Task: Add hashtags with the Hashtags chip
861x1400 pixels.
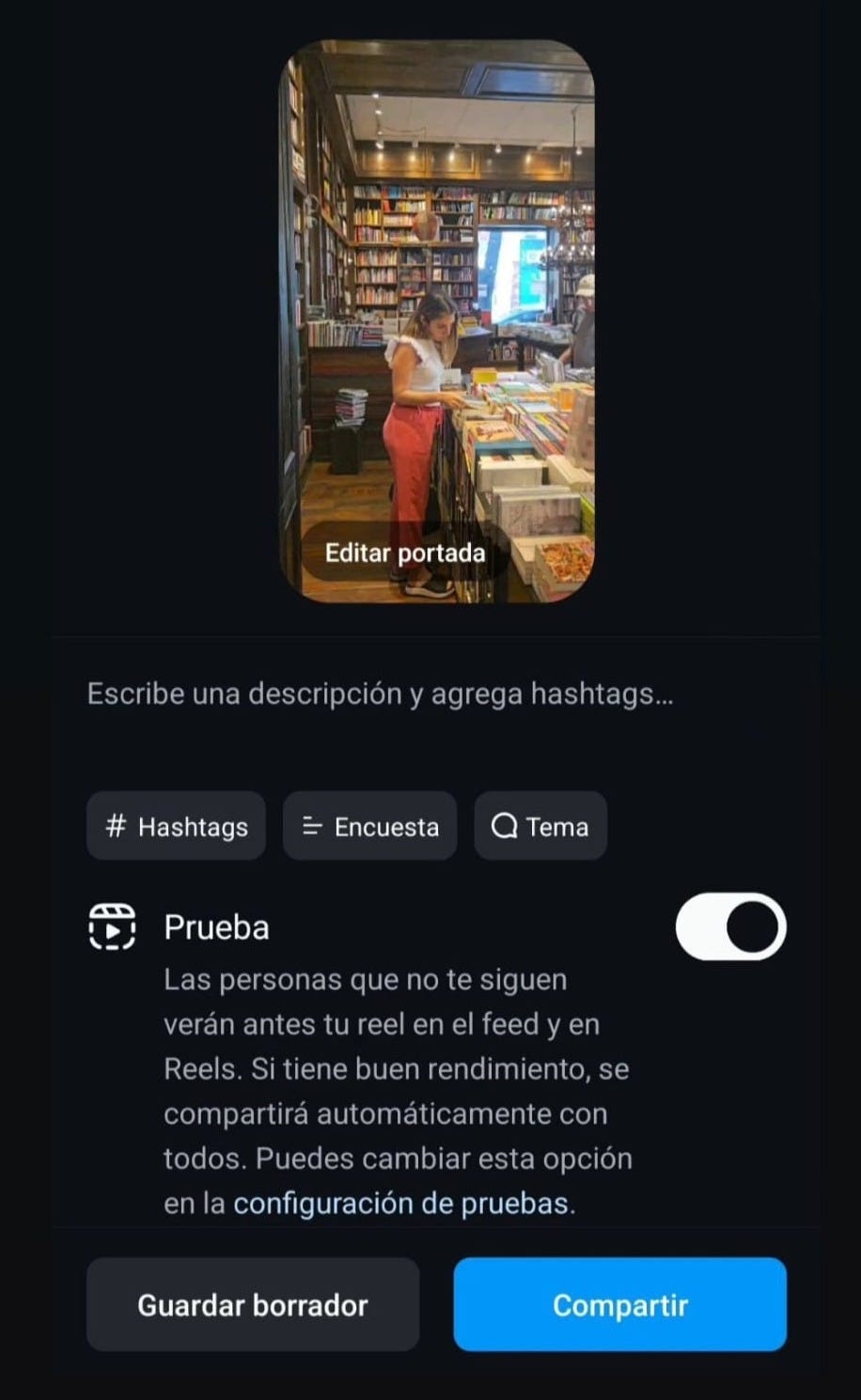Action: [177, 827]
